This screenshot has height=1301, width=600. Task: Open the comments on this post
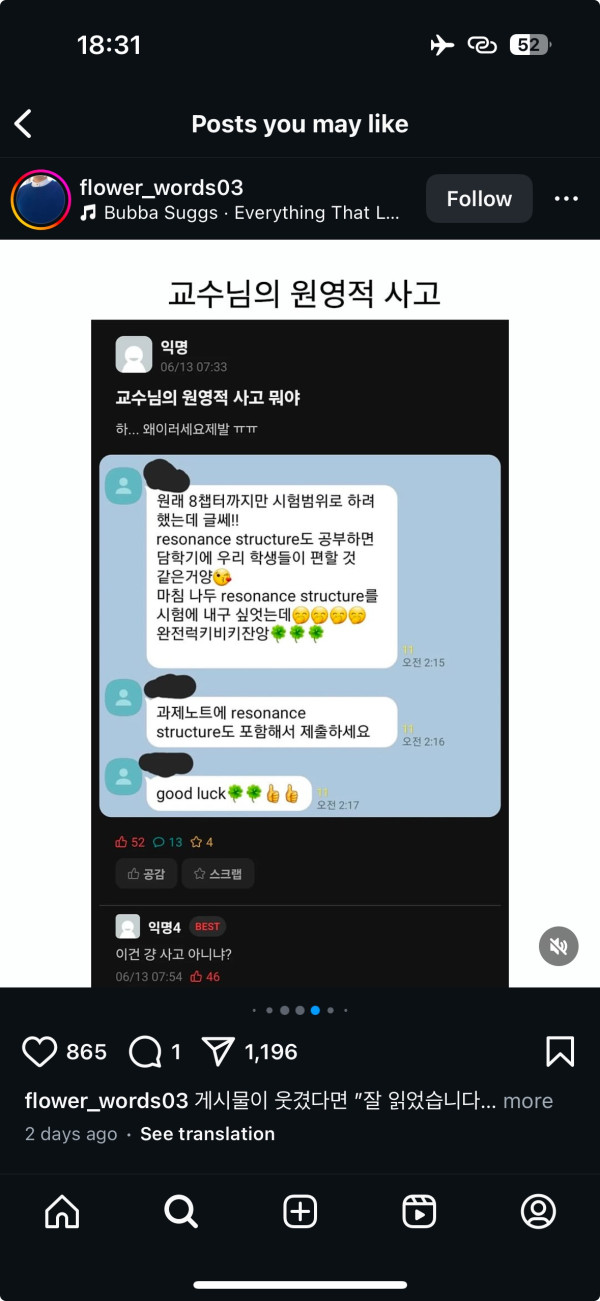pos(146,1052)
